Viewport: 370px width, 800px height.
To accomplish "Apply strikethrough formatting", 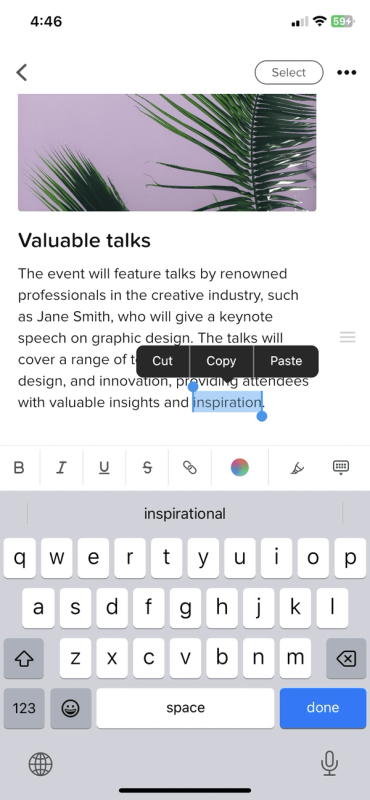I will [147, 467].
